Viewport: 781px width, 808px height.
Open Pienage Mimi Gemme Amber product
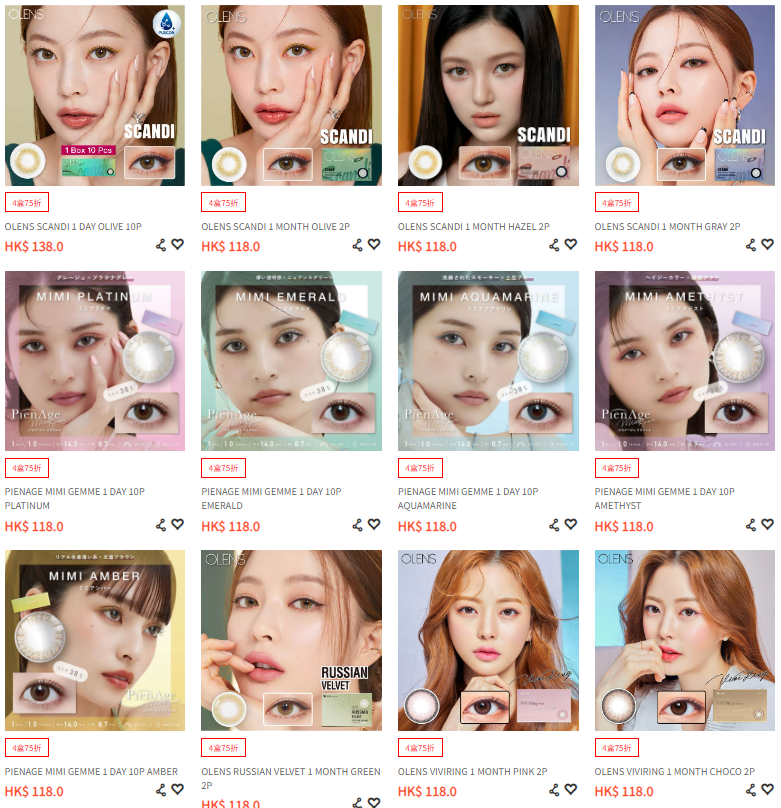pyautogui.click(x=94, y=640)
